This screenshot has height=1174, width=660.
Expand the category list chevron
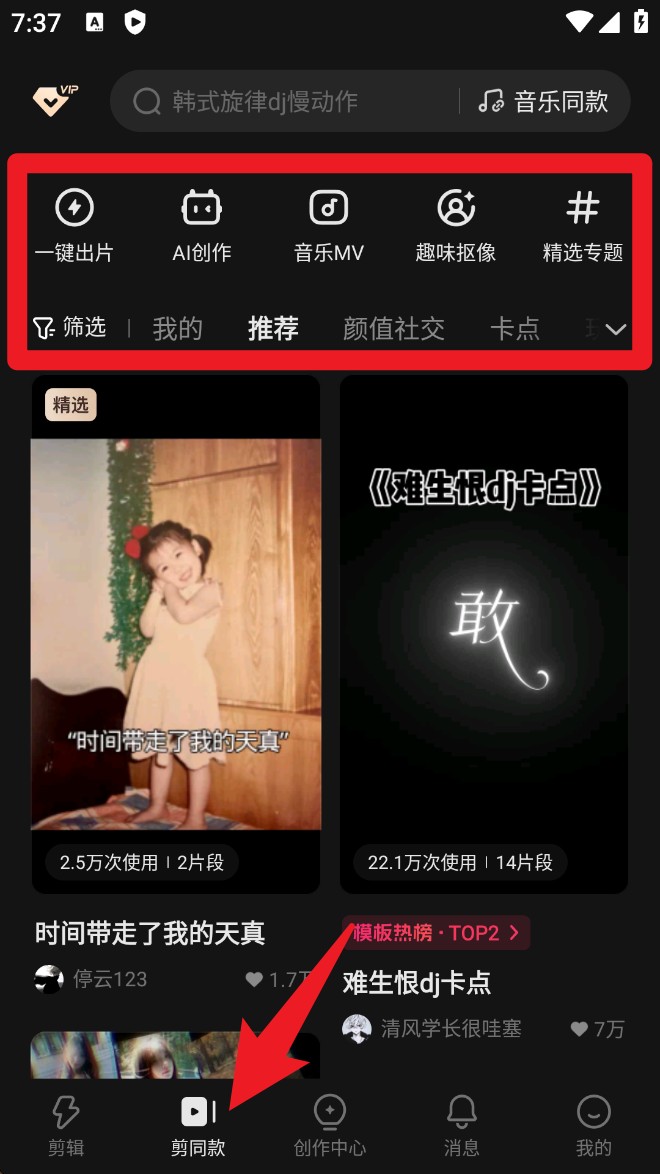point(616,329)
